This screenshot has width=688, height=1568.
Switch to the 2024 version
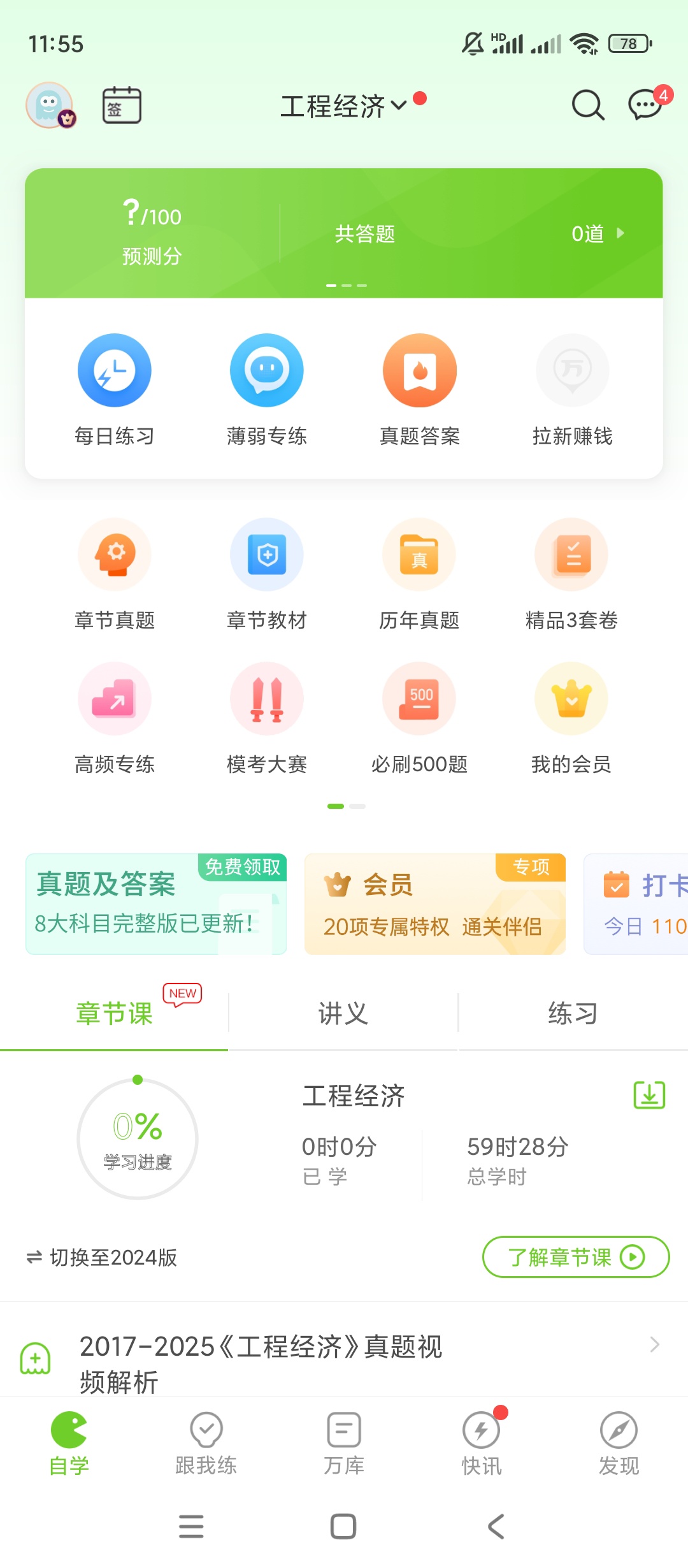click(x=102, y=1258)
